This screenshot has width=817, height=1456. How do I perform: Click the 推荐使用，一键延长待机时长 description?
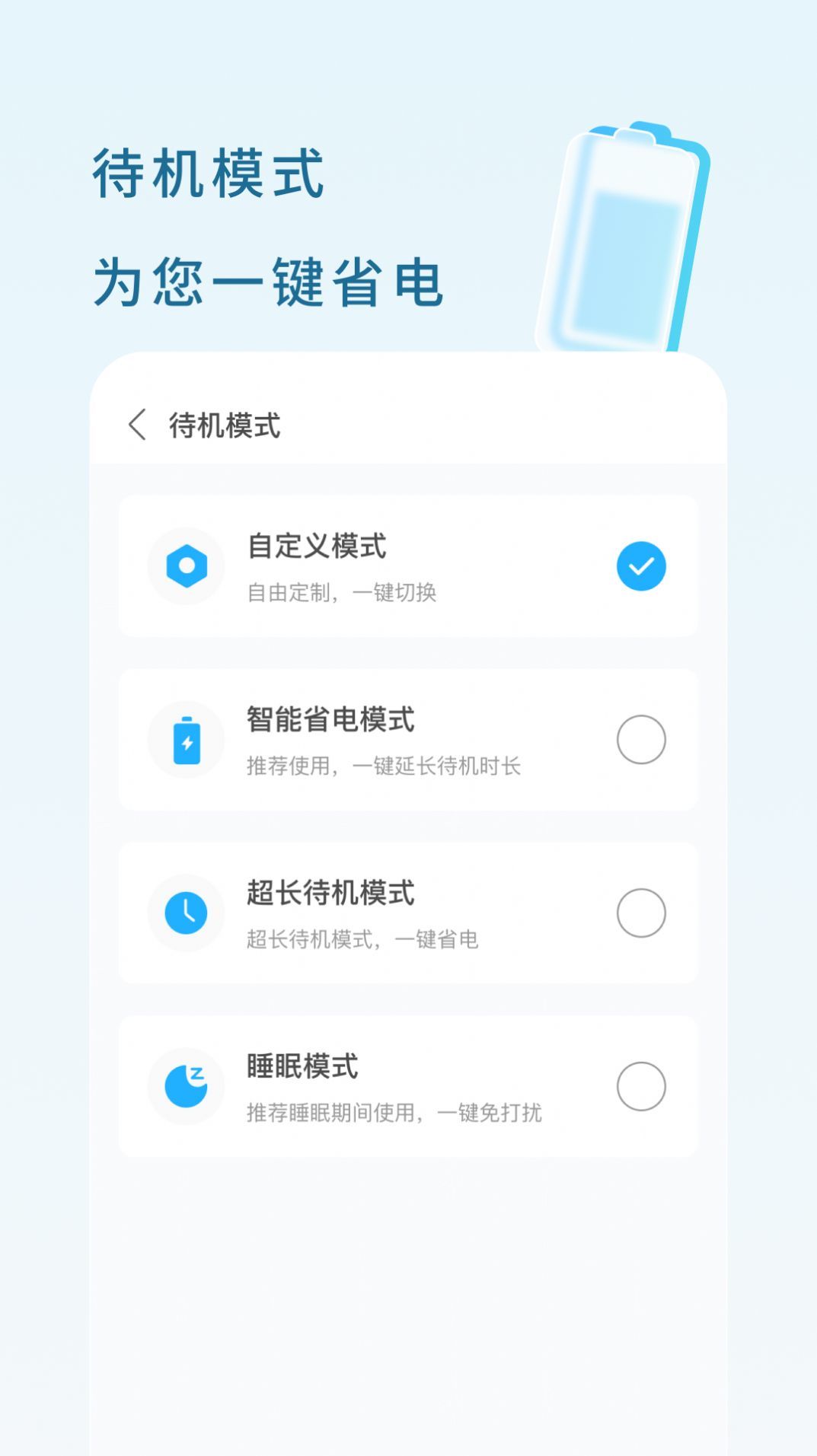click(x=385, y=767)
